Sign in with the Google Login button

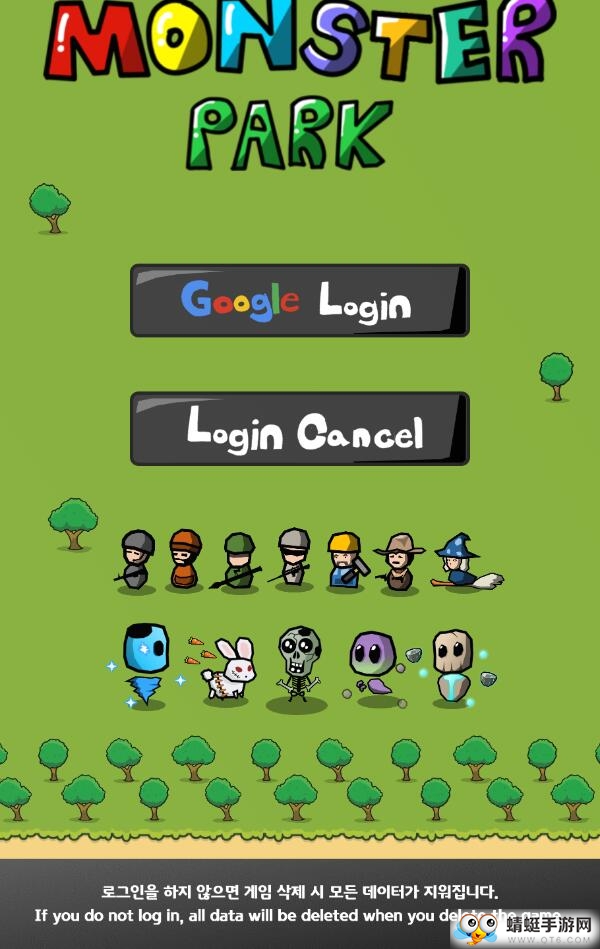(x=299, y=301)
